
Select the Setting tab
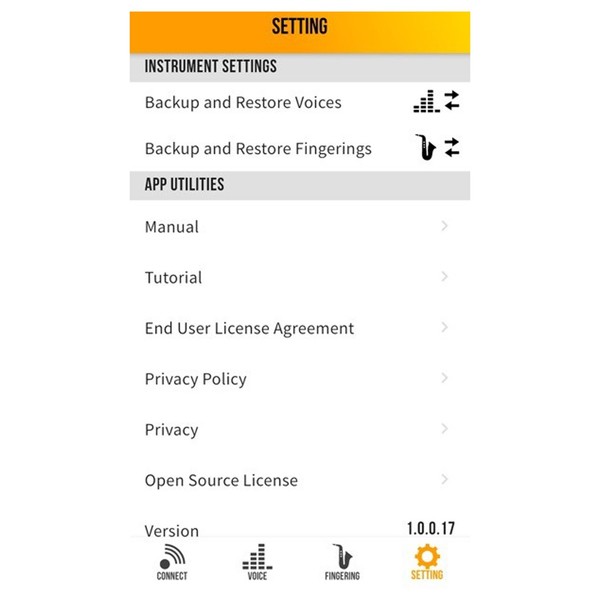click(427, 562)
